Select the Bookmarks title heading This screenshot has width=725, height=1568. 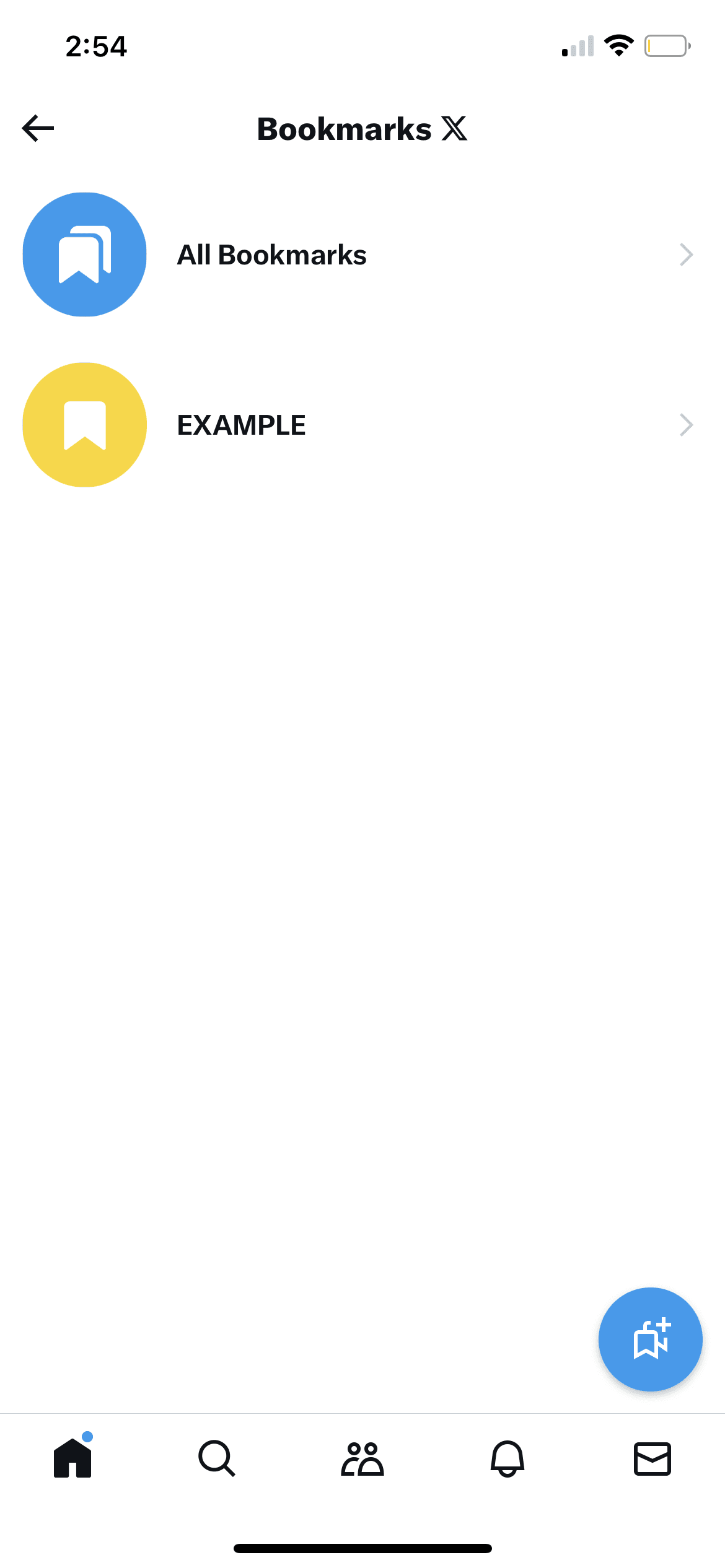(x=345, y=129)
